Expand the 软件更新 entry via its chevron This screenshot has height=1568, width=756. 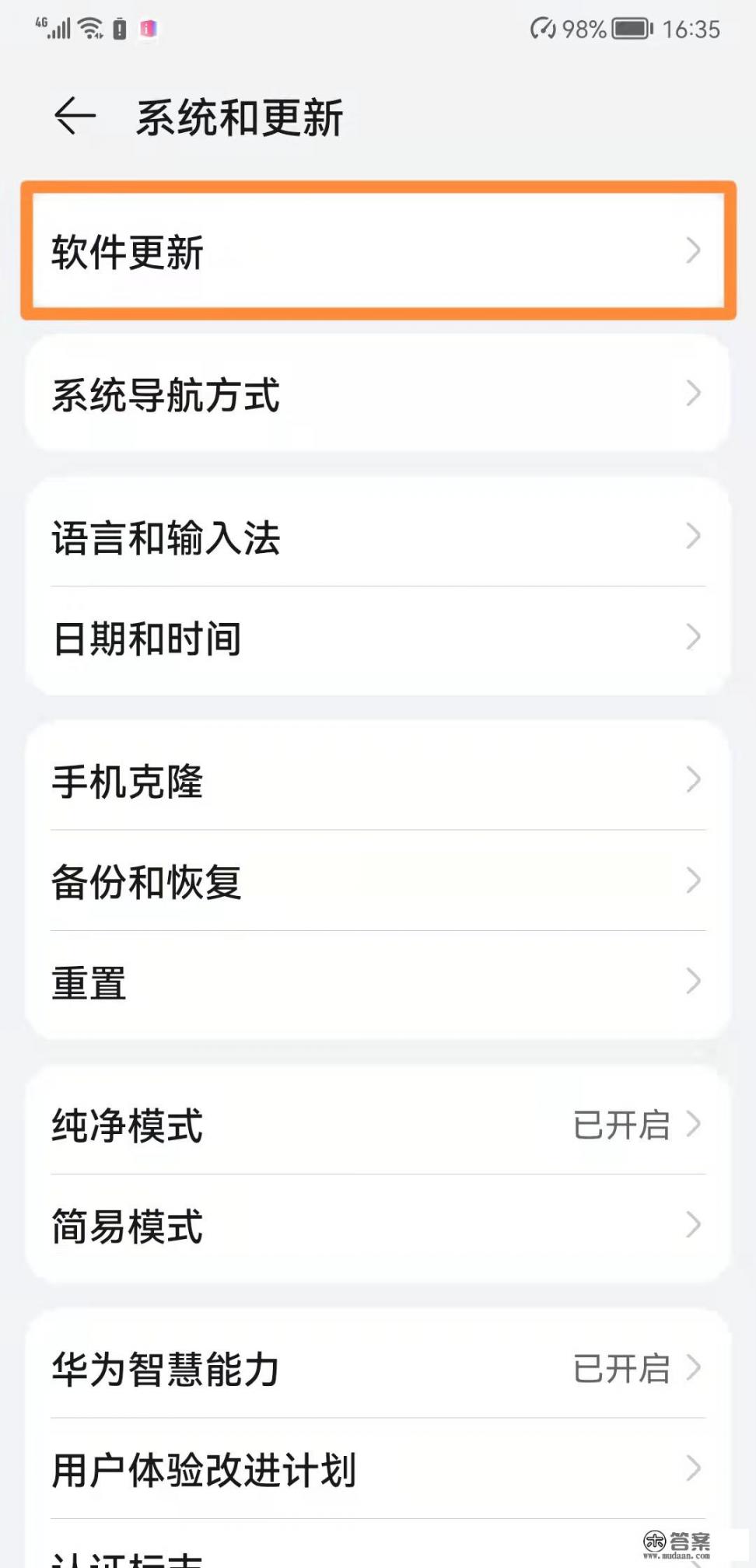tap(695, 250)
